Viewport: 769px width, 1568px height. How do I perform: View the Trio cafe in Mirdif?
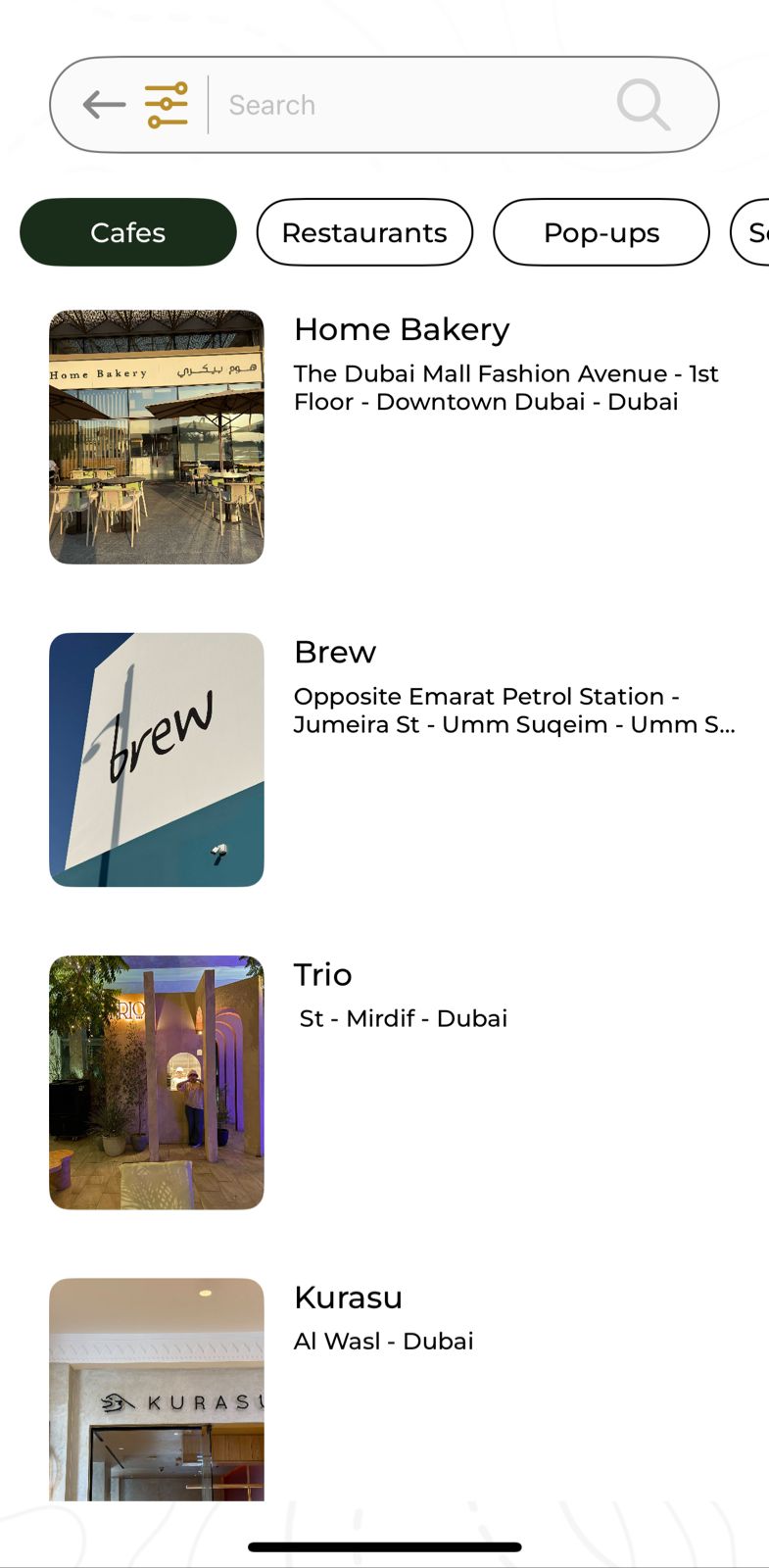323,975
